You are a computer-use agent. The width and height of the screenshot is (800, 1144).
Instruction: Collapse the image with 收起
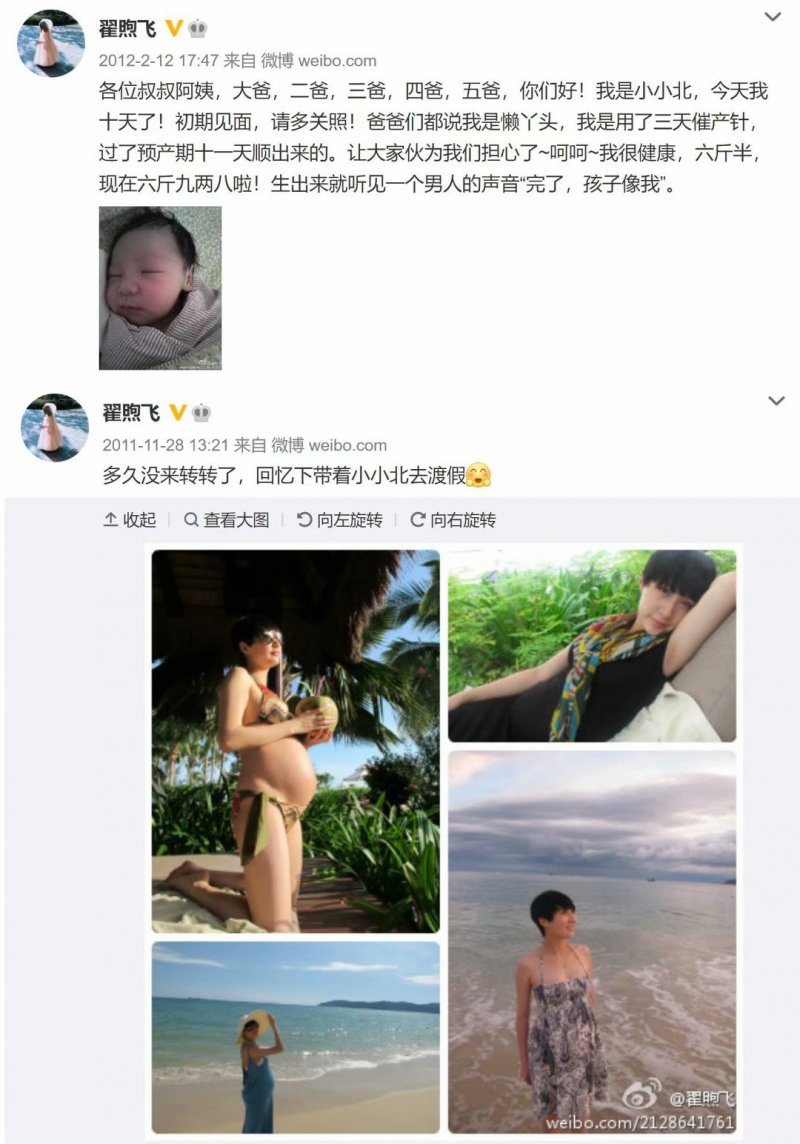pos(130,520)
